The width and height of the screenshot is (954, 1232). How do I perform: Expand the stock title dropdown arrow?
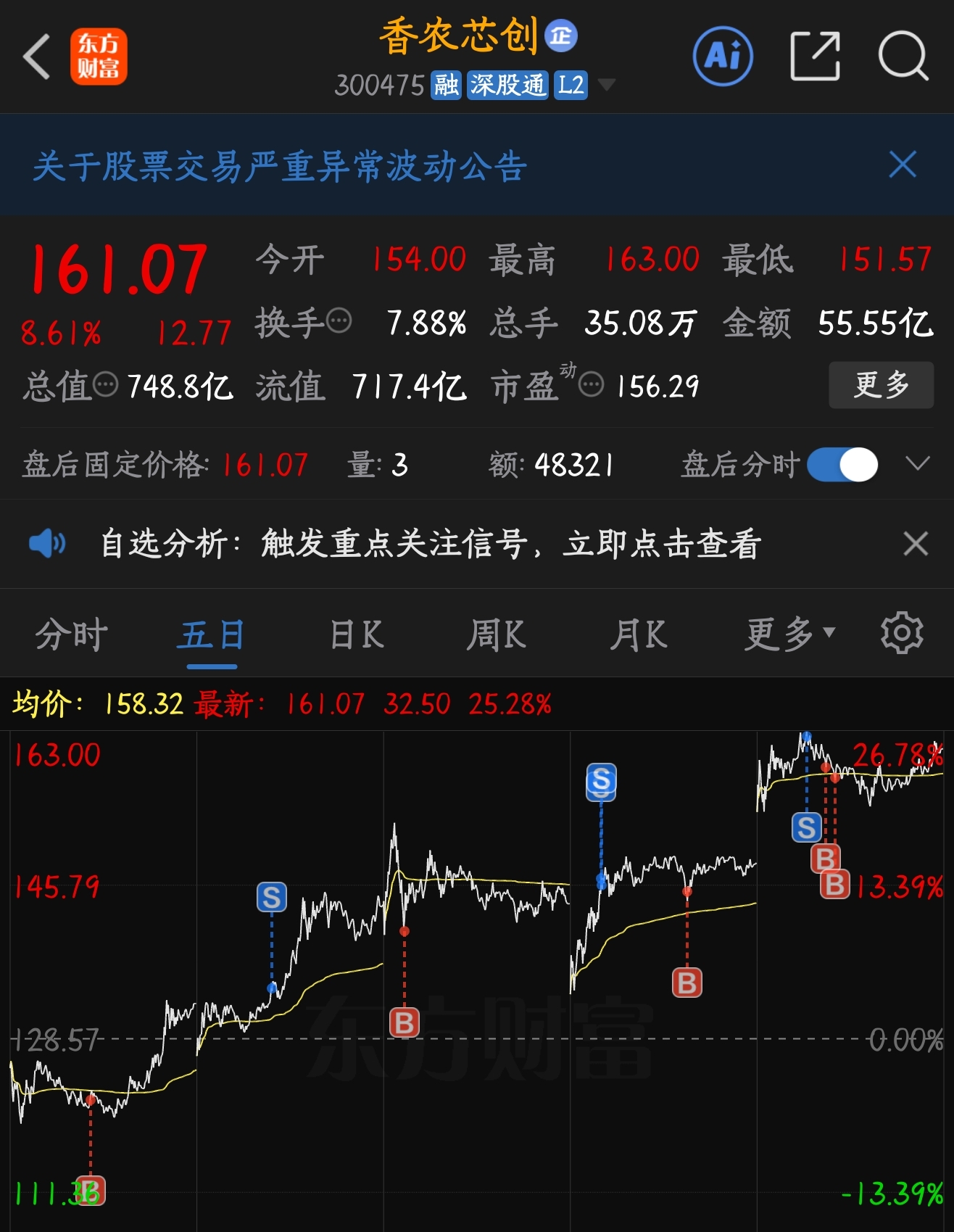coord(606,86)
